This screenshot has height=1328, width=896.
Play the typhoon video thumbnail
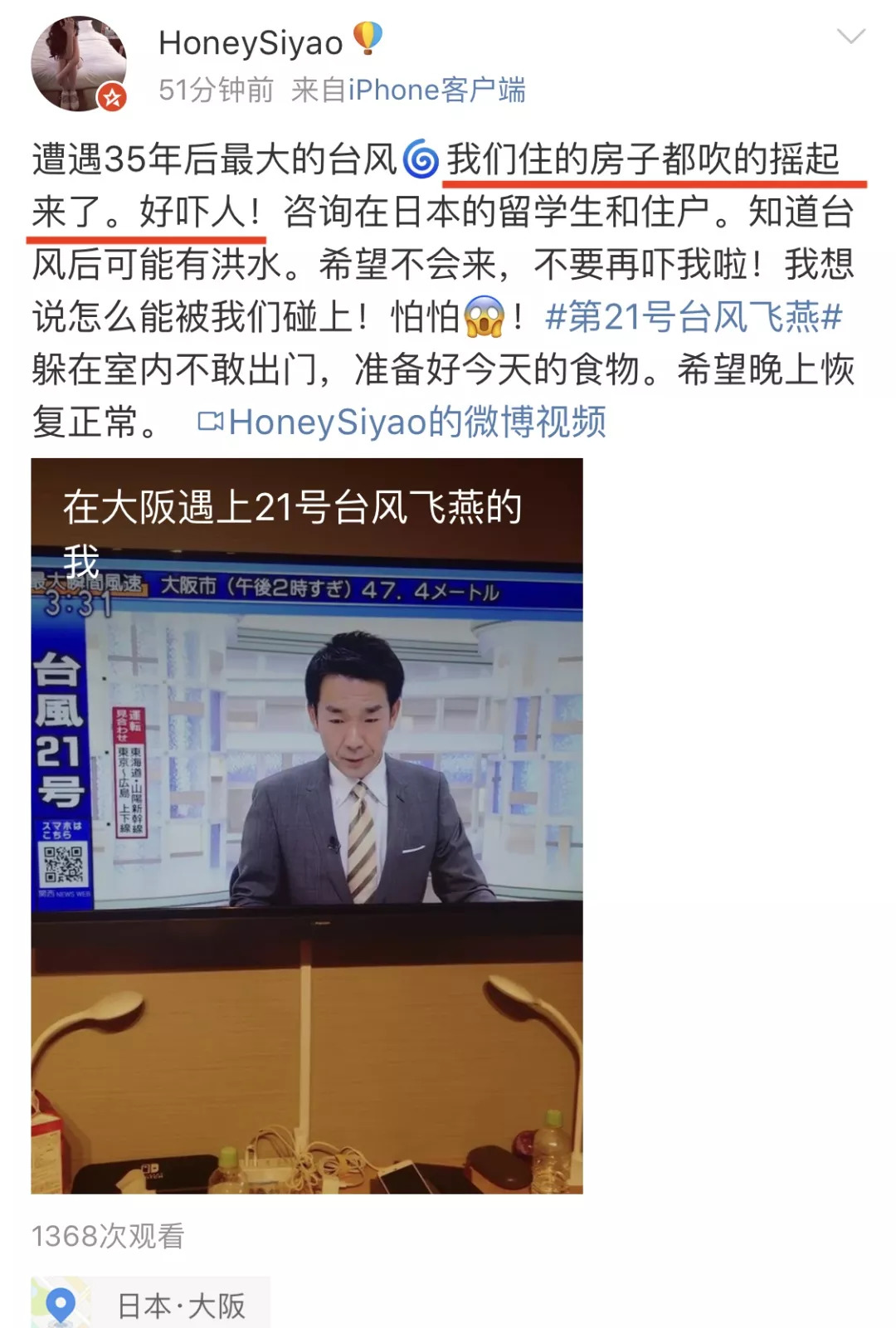tap(307, 826)
